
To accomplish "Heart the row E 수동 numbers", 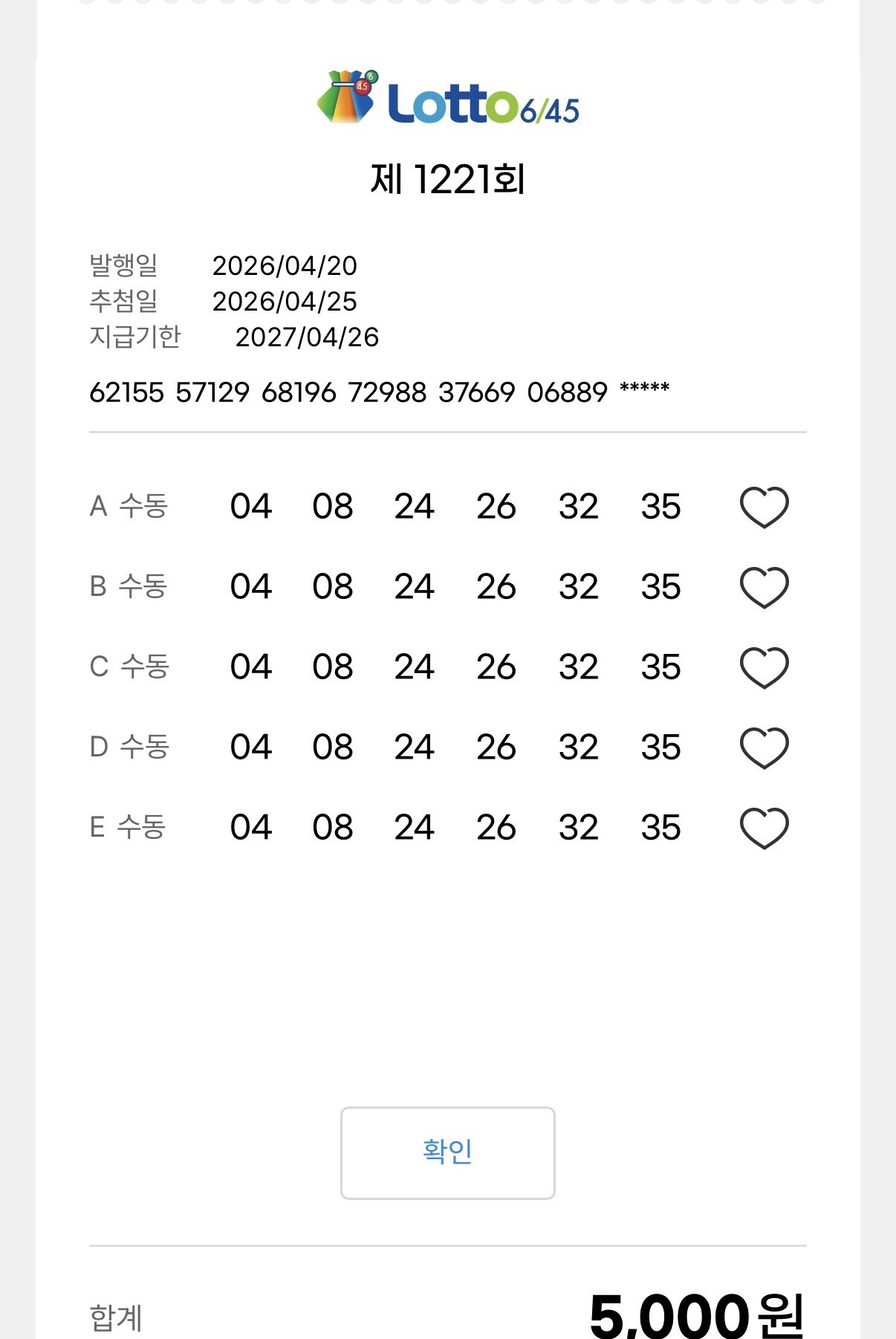I will click(764, 828).
